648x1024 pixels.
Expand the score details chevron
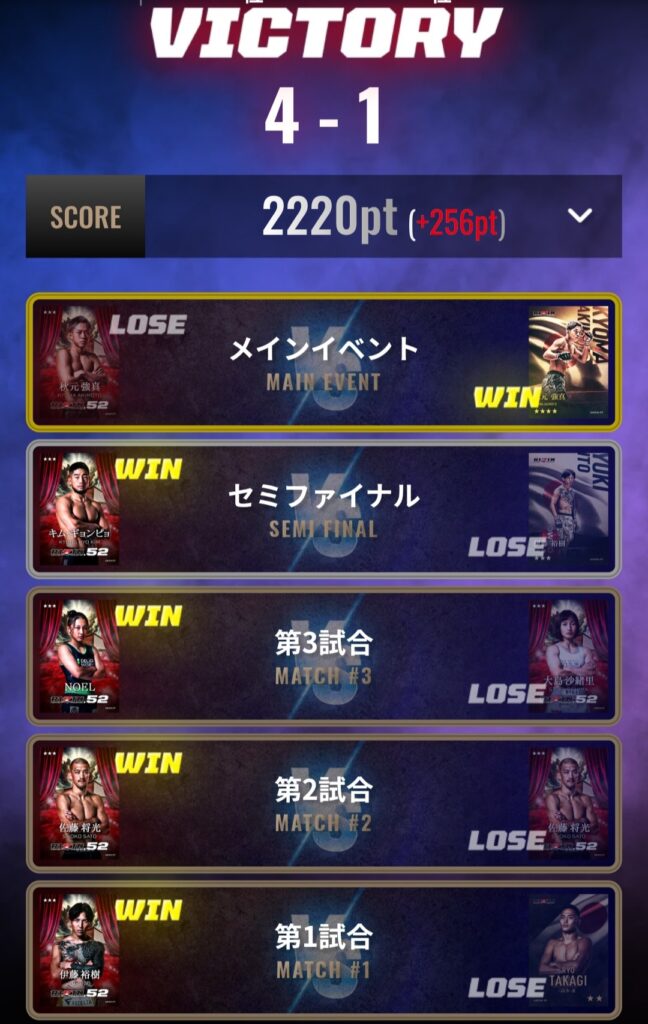coord(580,216)
